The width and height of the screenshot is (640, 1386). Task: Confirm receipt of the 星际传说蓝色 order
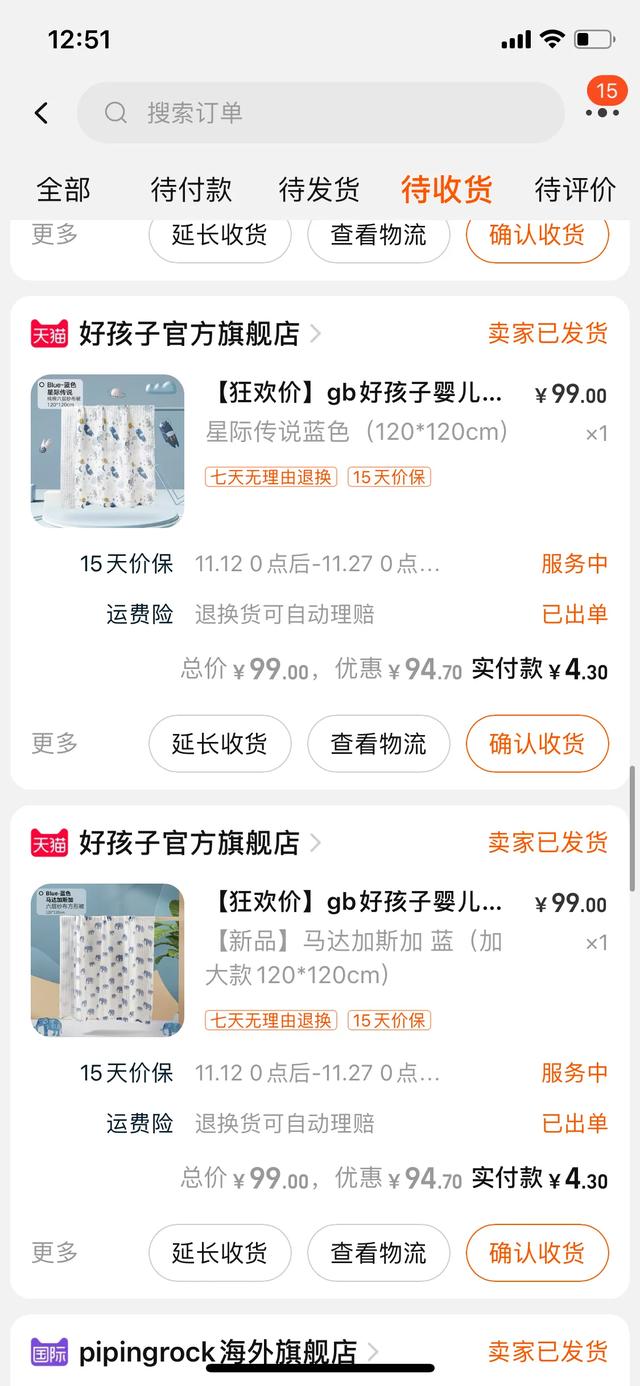(537, 744)
